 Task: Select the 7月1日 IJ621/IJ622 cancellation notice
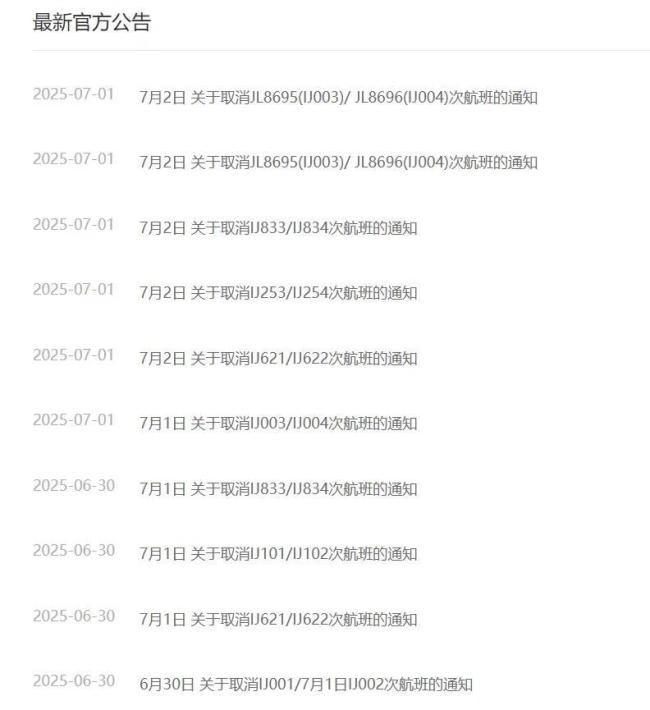click(278, 620)
